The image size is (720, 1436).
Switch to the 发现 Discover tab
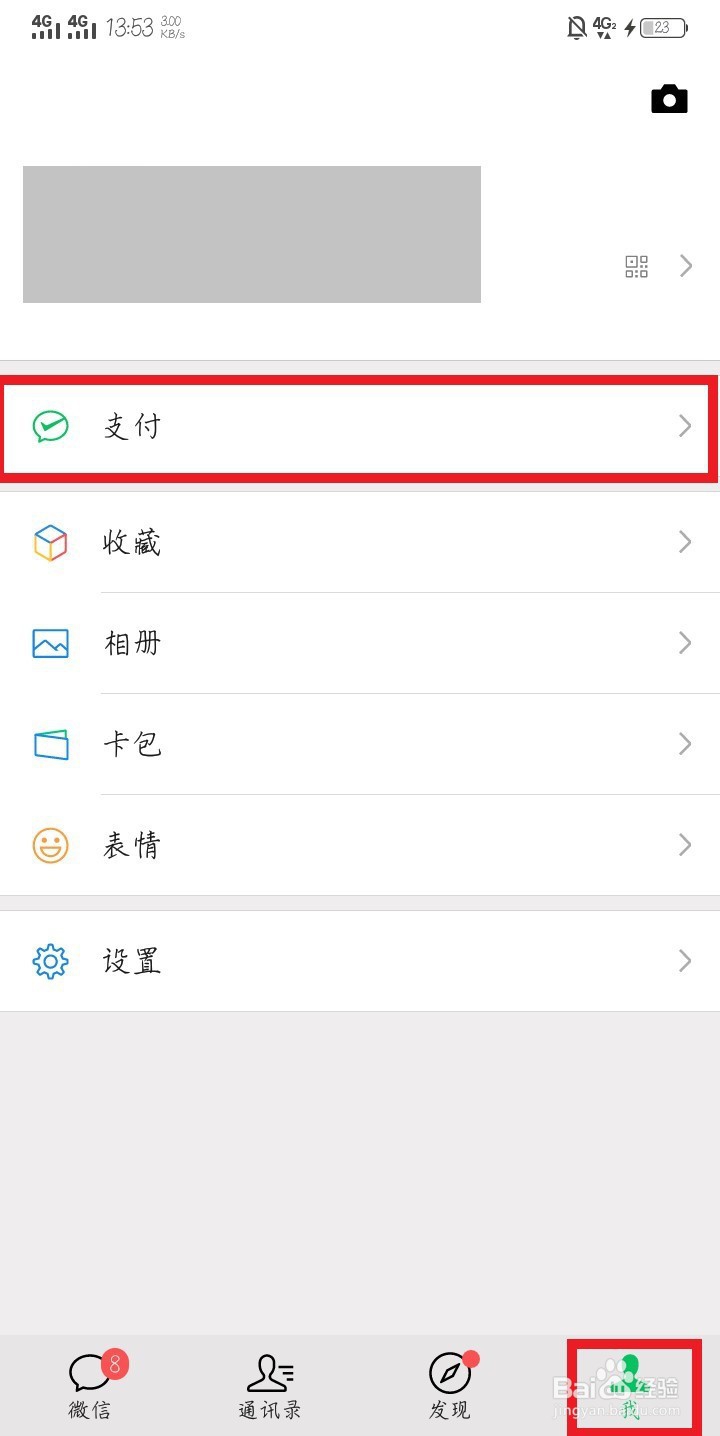click(450, 1385)
